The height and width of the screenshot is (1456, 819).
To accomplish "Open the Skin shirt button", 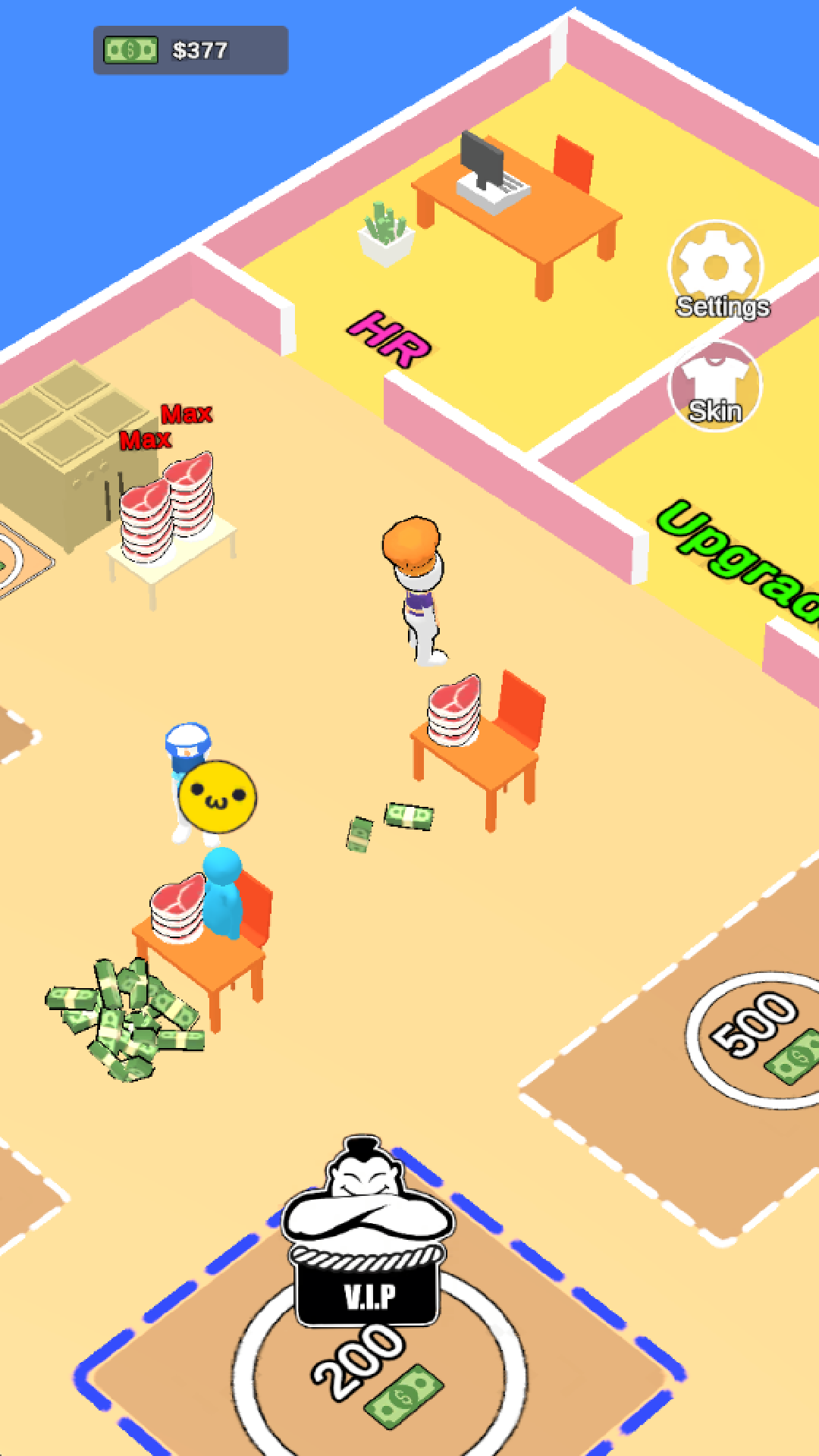I will (x=715, y=387).
